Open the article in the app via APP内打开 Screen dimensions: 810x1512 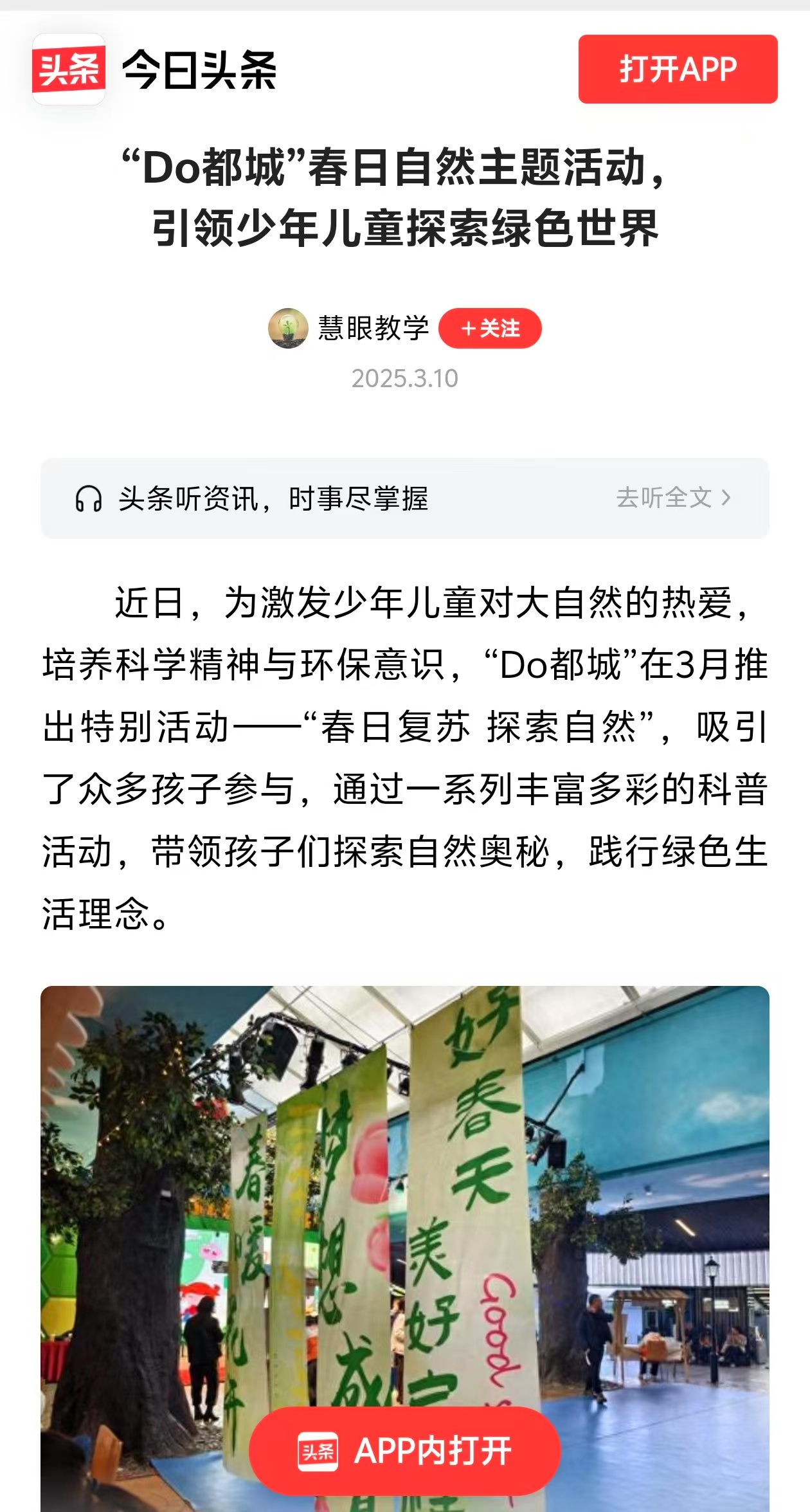(405, 1451)
